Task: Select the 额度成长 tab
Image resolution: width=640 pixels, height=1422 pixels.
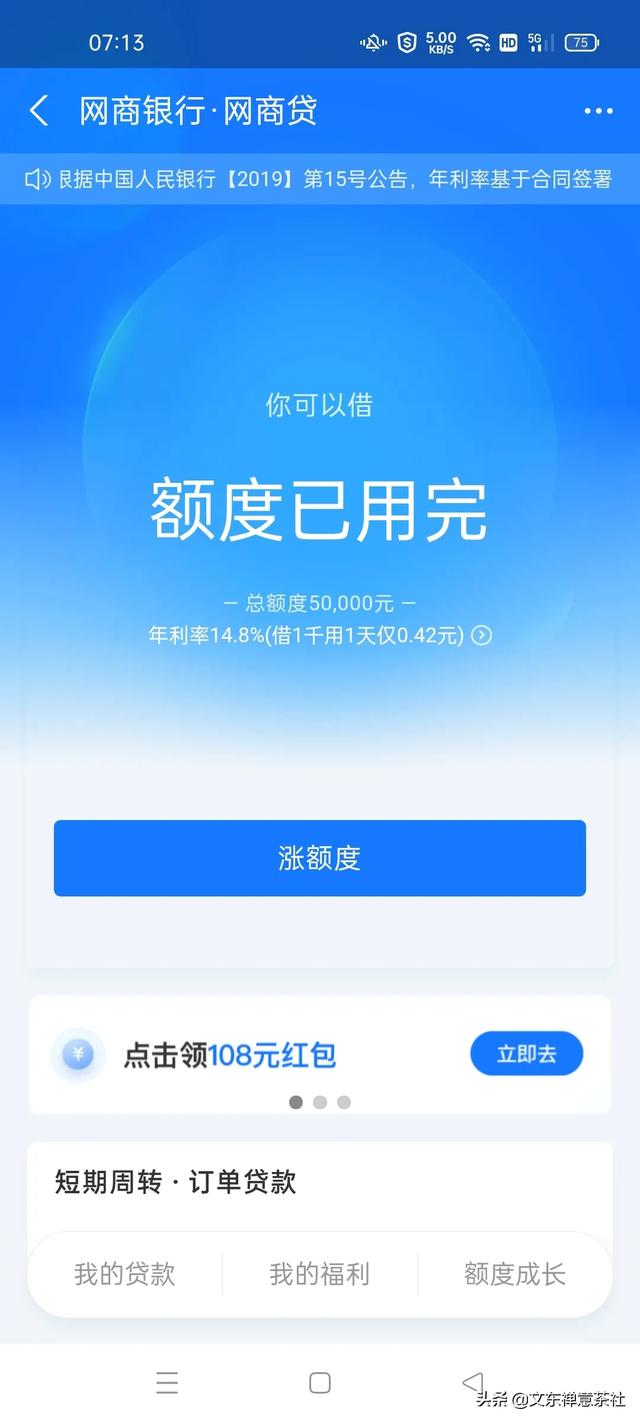Action: [x=515, y=1274]
